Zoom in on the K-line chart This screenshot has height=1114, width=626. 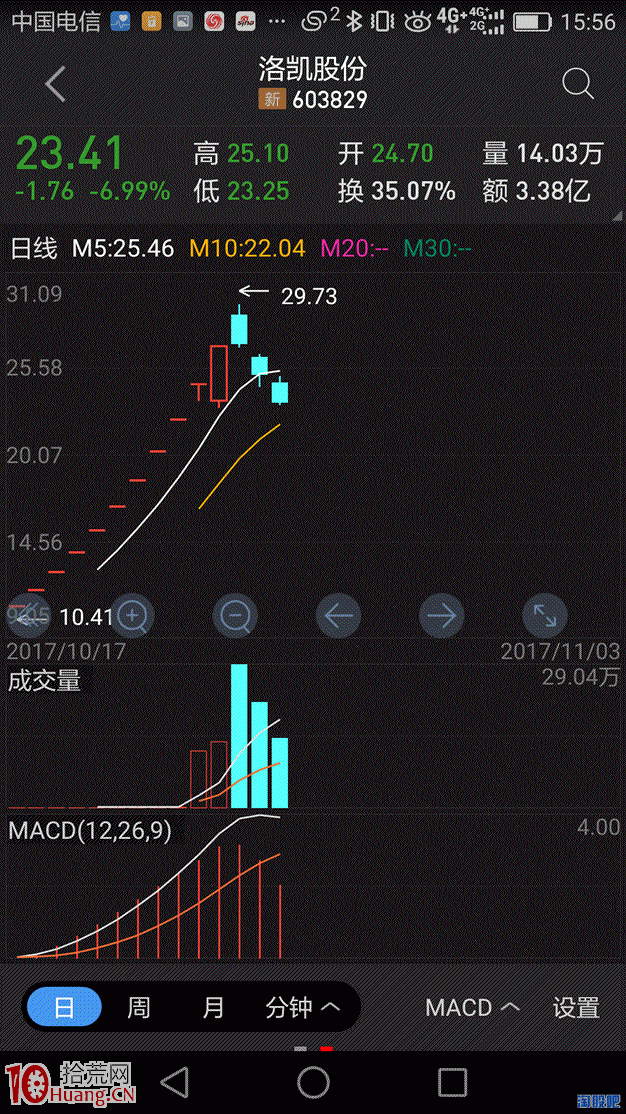click(132, 615)
